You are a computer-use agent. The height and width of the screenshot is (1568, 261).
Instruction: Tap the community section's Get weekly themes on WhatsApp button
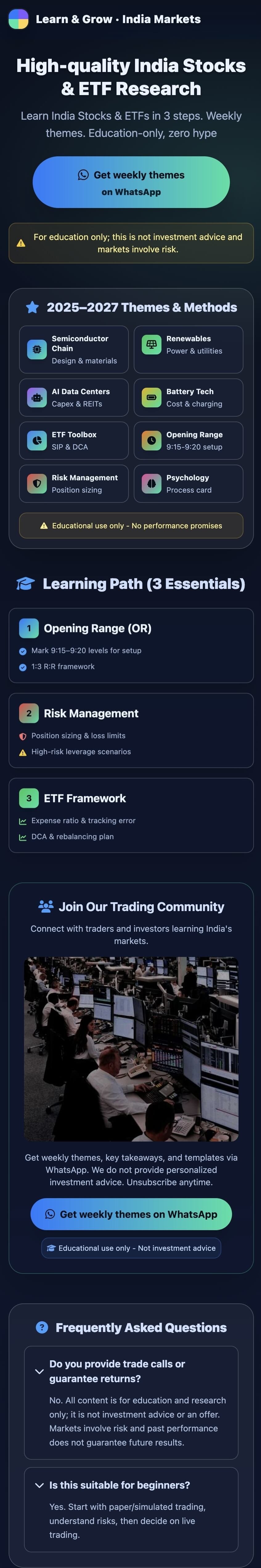click(131, 1214)
